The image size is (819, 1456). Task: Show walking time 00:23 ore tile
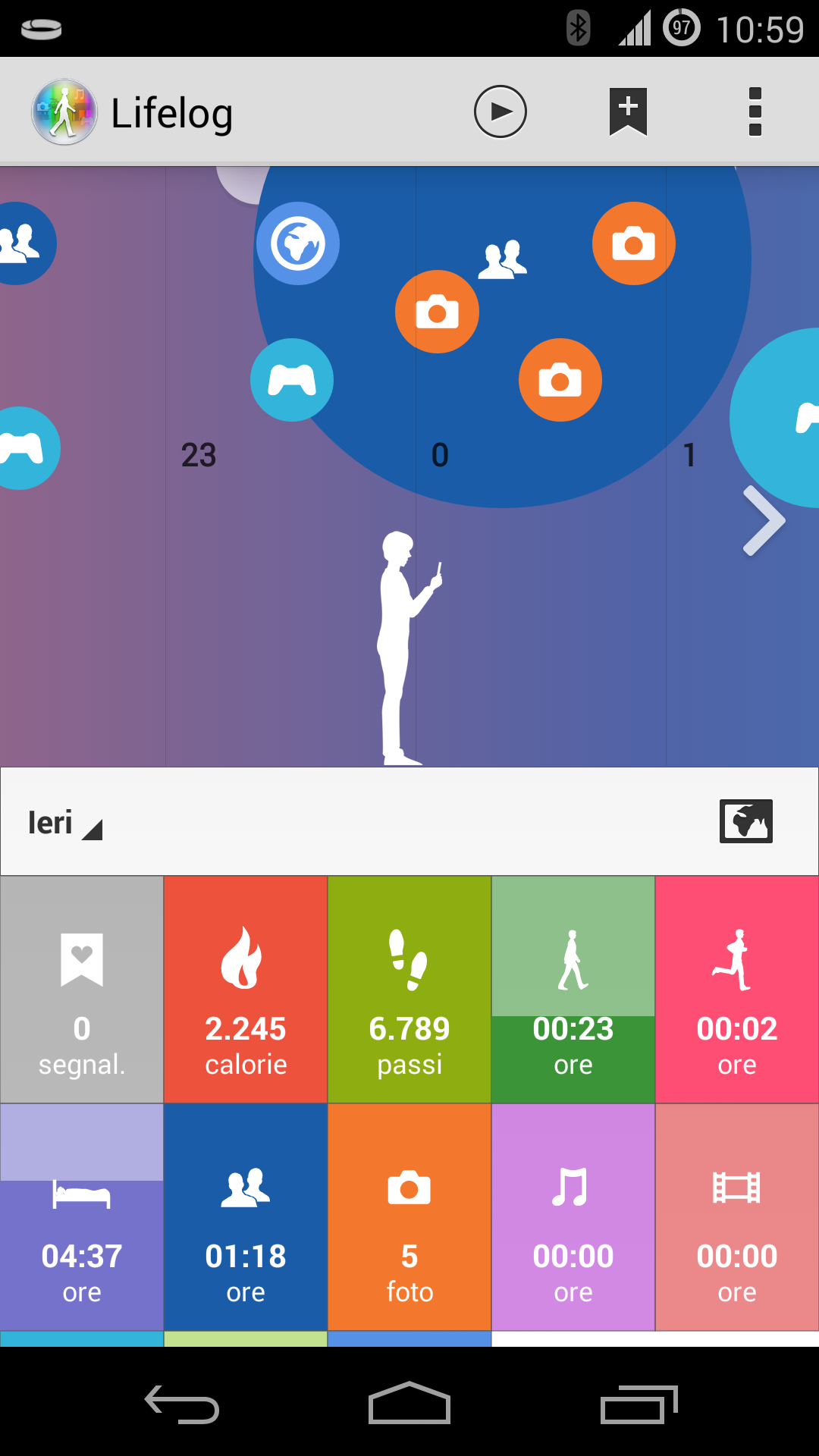coord(573,990)
